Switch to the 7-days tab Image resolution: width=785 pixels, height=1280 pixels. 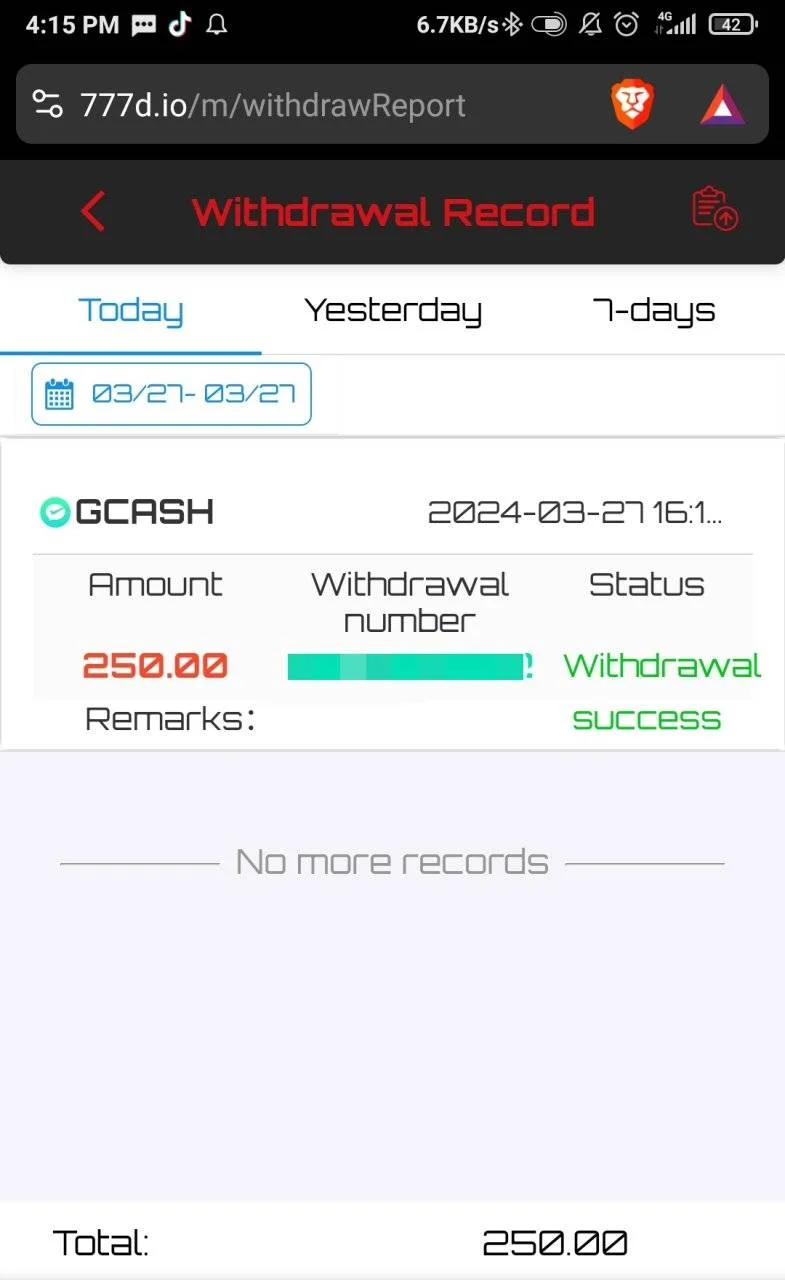click(654, 311)
